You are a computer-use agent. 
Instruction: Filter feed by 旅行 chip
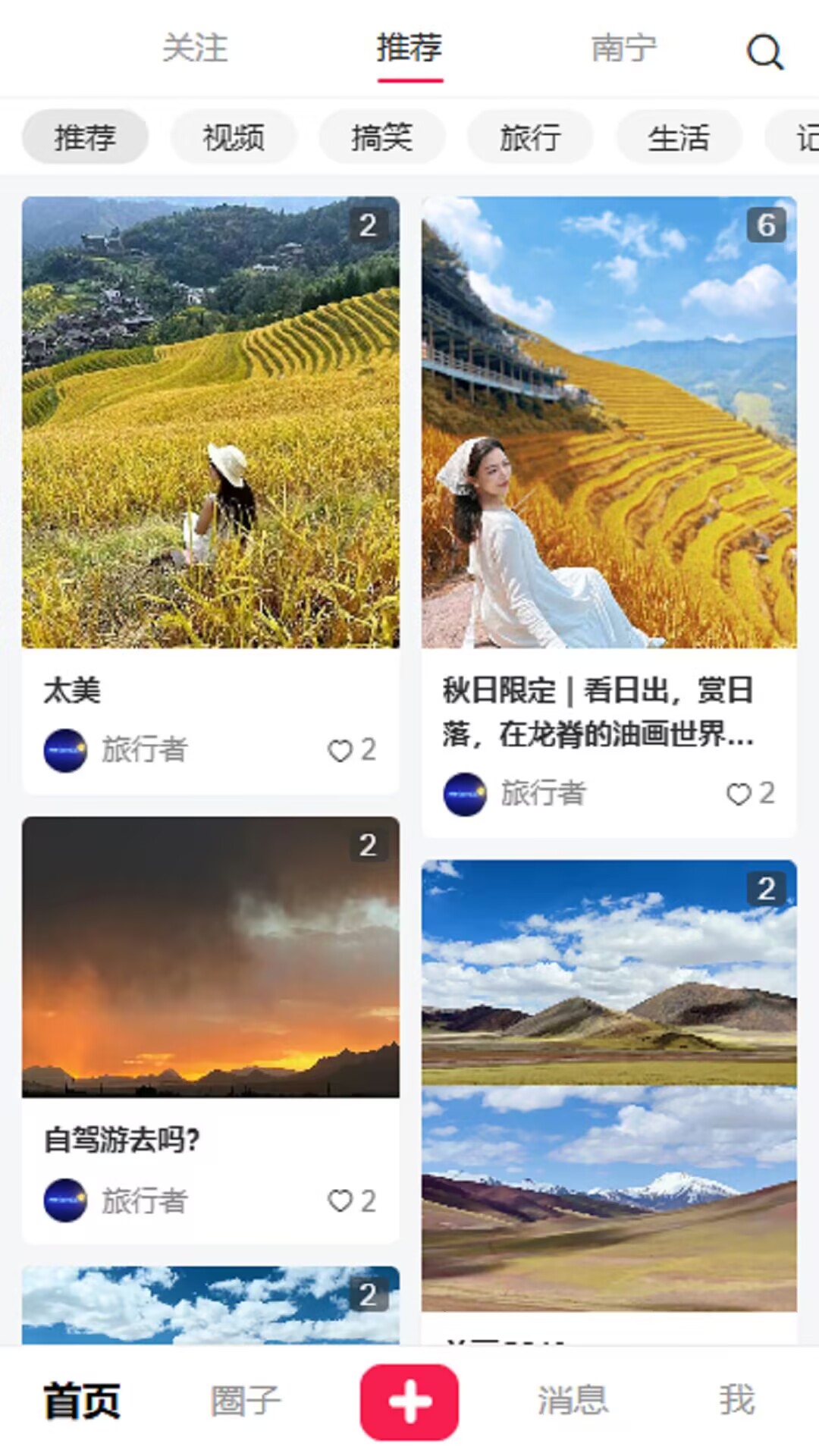click(530, 137)
